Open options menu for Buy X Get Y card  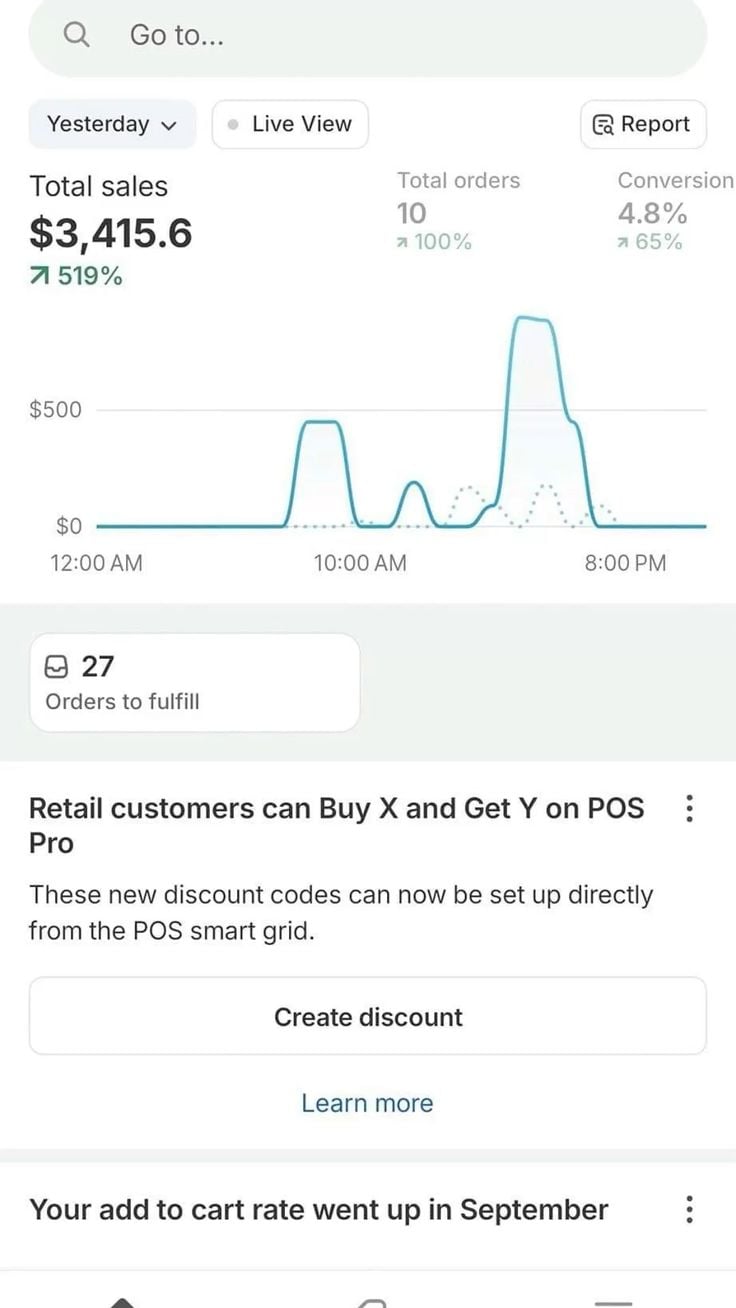[689, 808]
